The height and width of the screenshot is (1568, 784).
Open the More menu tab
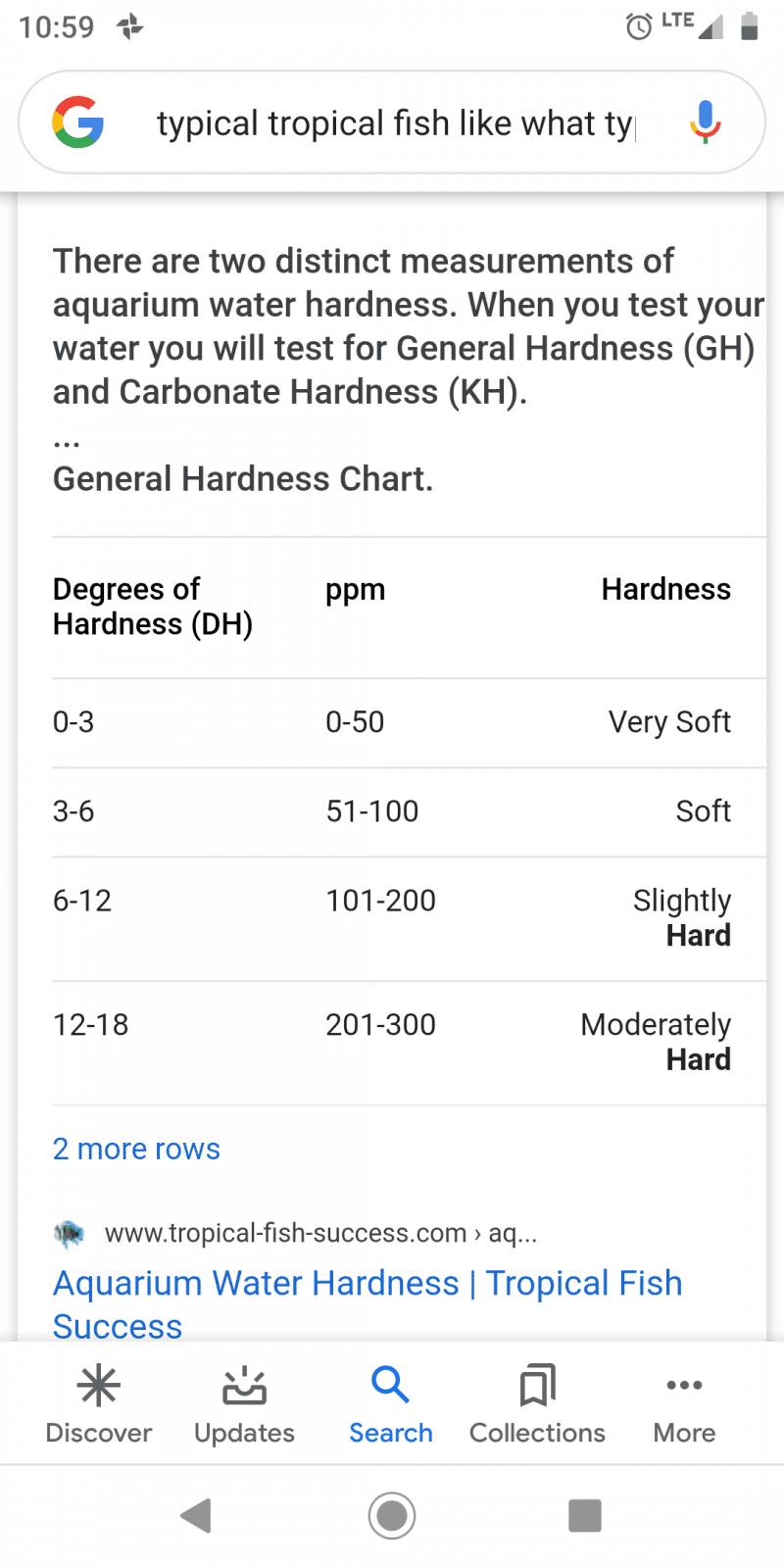coord(684,1404)
